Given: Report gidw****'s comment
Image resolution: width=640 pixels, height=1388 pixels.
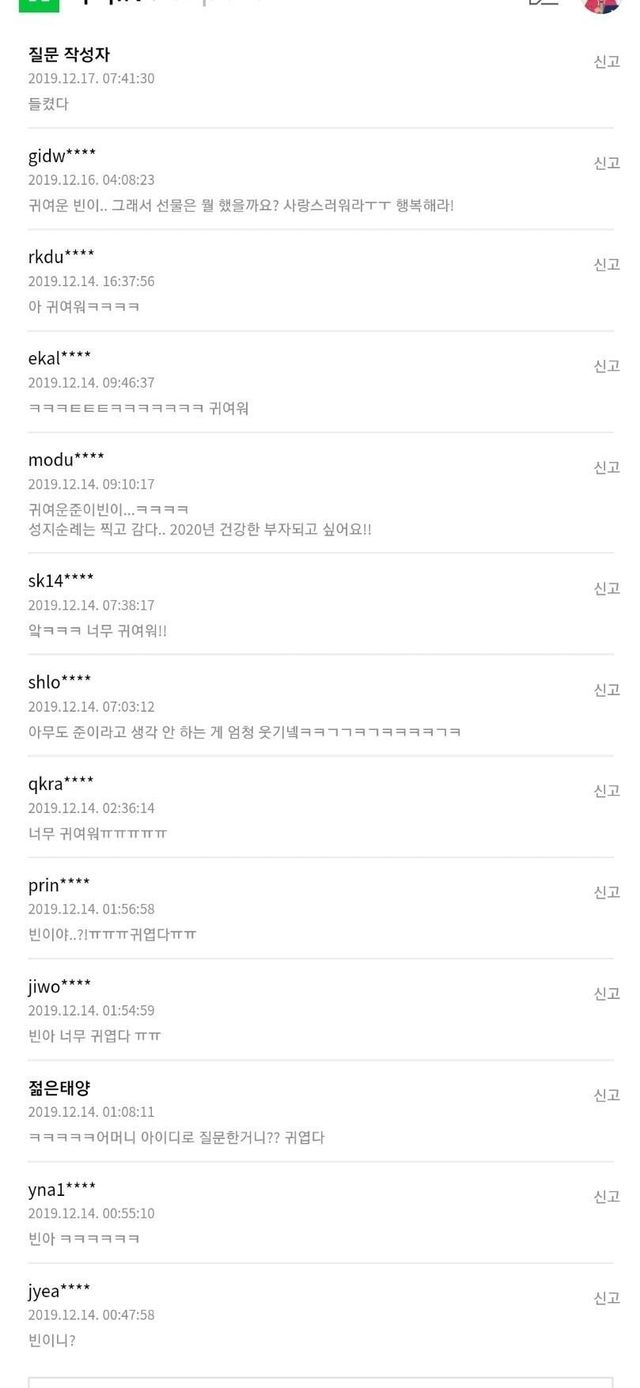Looking at the screenshot, I should (606, 163).
